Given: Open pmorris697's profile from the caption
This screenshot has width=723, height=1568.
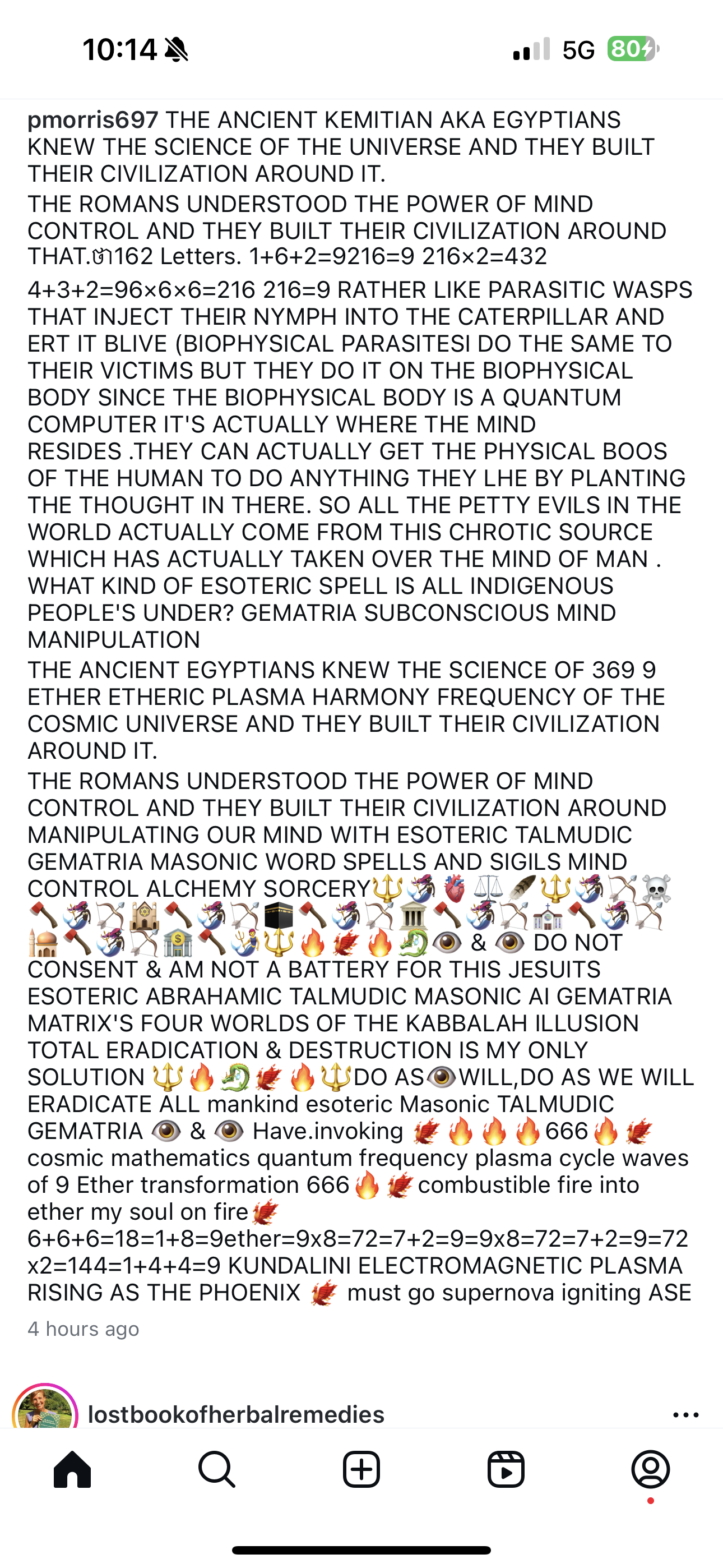Looking at the screenshot, I should point(92,120).
